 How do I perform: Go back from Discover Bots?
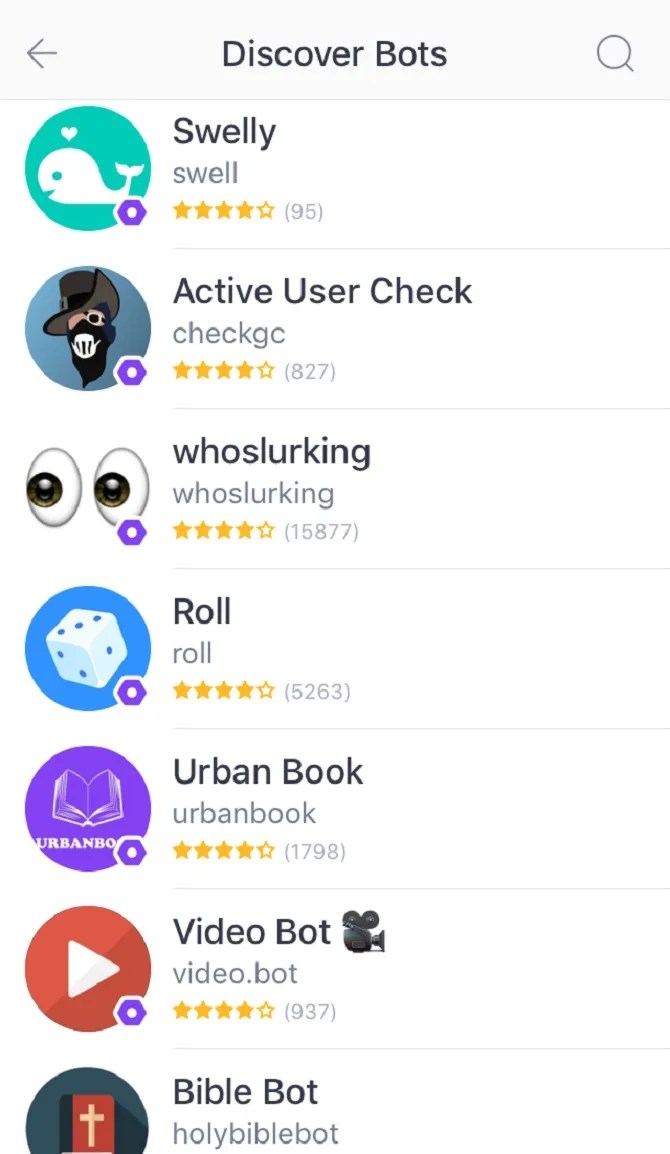(x=42, y=54)
